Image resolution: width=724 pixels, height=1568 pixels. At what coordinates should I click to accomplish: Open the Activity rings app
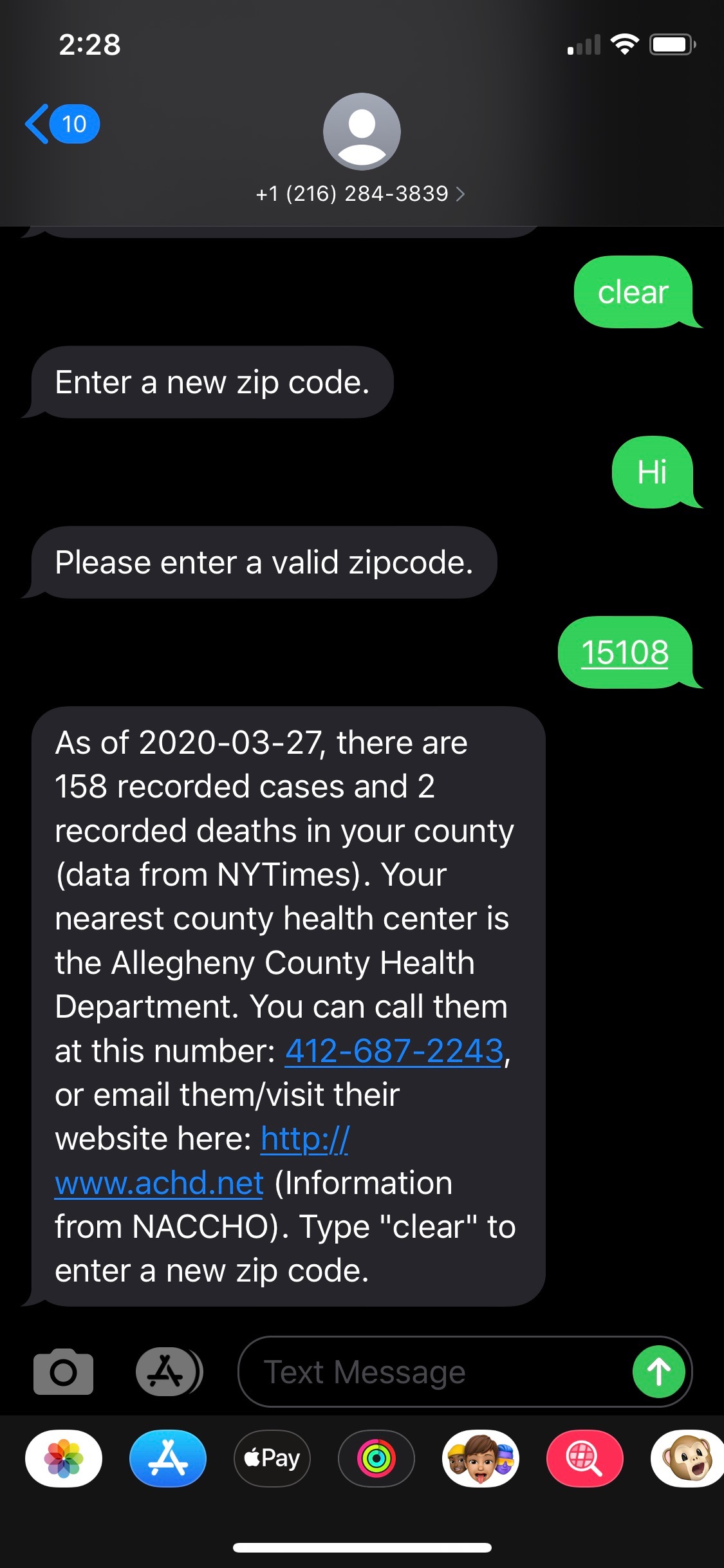[x=376, y=1459]
